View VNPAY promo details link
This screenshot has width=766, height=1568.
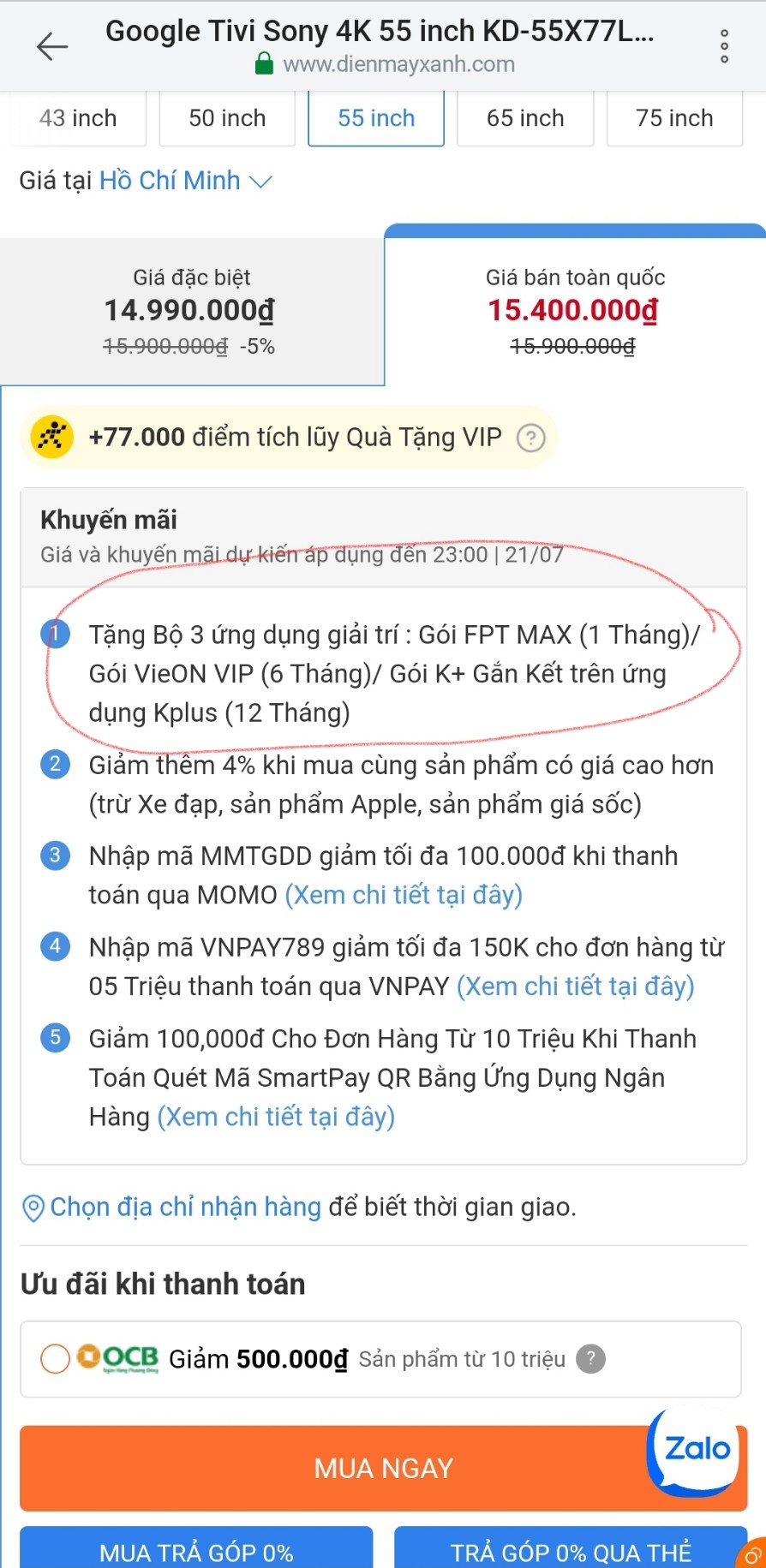pos(575,987)
